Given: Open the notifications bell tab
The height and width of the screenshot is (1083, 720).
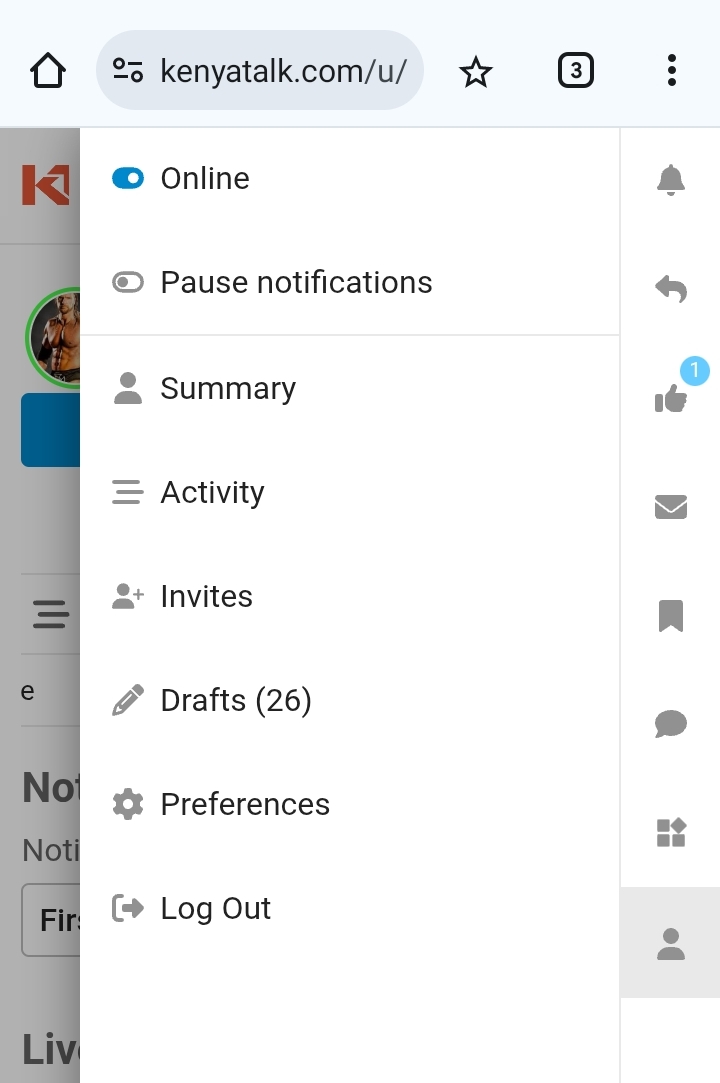Looking at the screenshot, I should [671, 181].
